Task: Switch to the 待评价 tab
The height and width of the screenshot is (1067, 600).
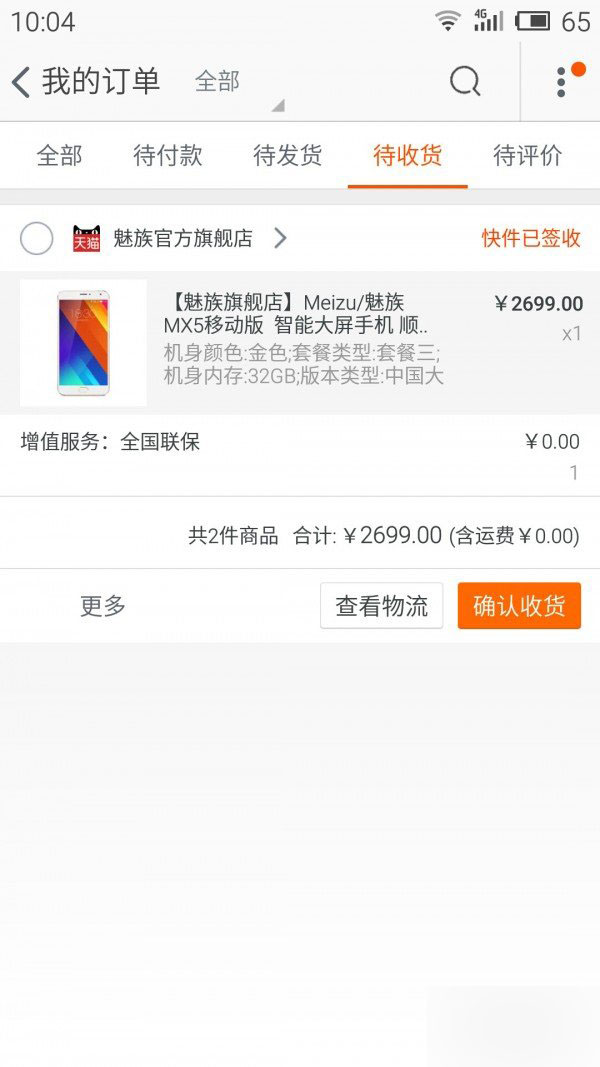Action: coord(528,156)
